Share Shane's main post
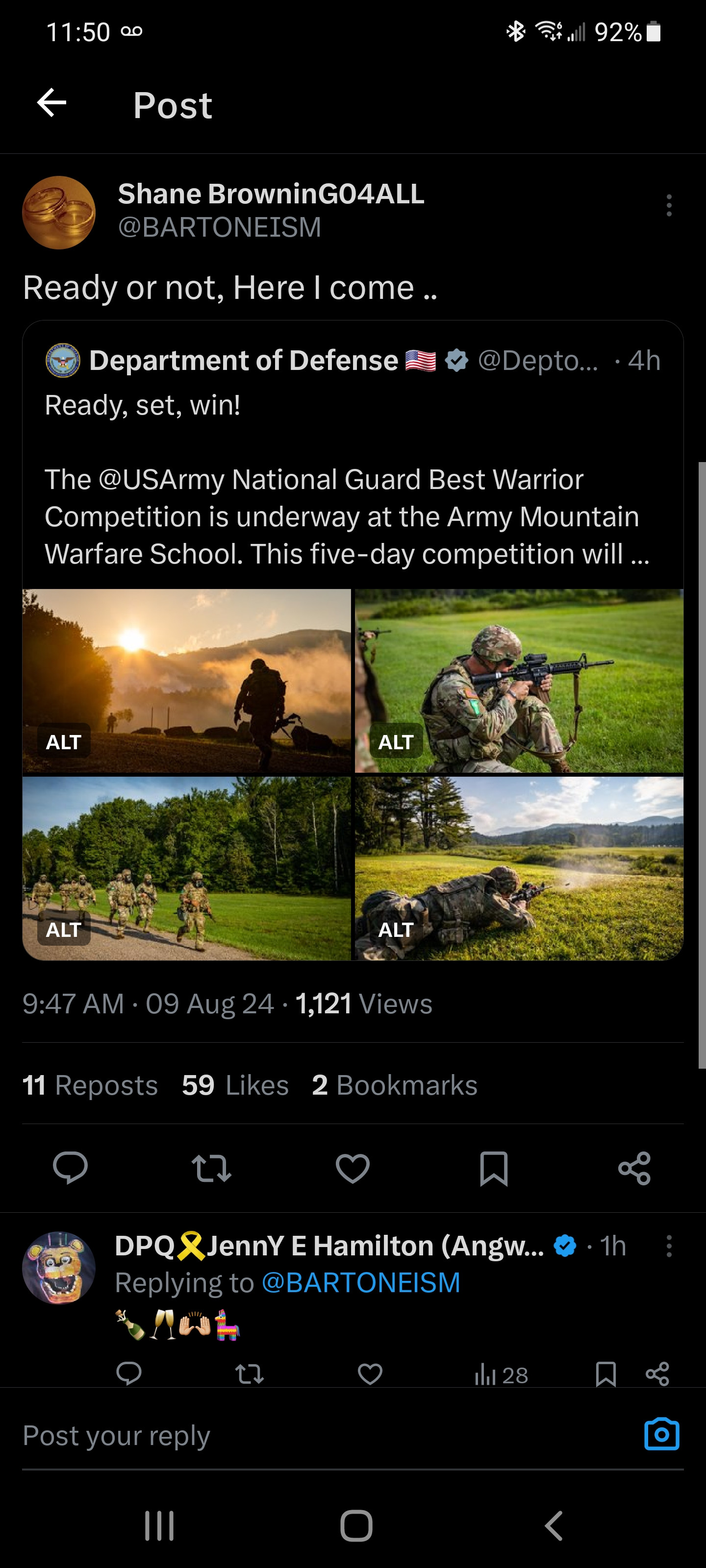Viewport: 706px width, 1568px height. click(x=634, y=1168)
